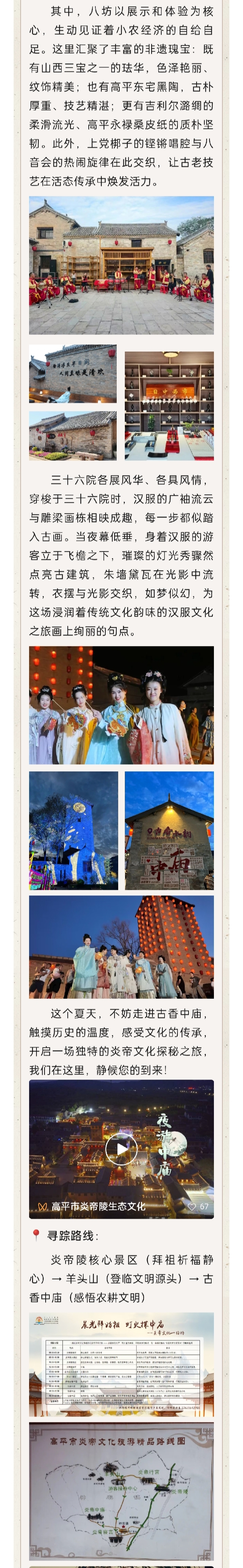The image size is (243, 1568).
Task: View the four Hanfu women night photo
Action: click(121, 705)
